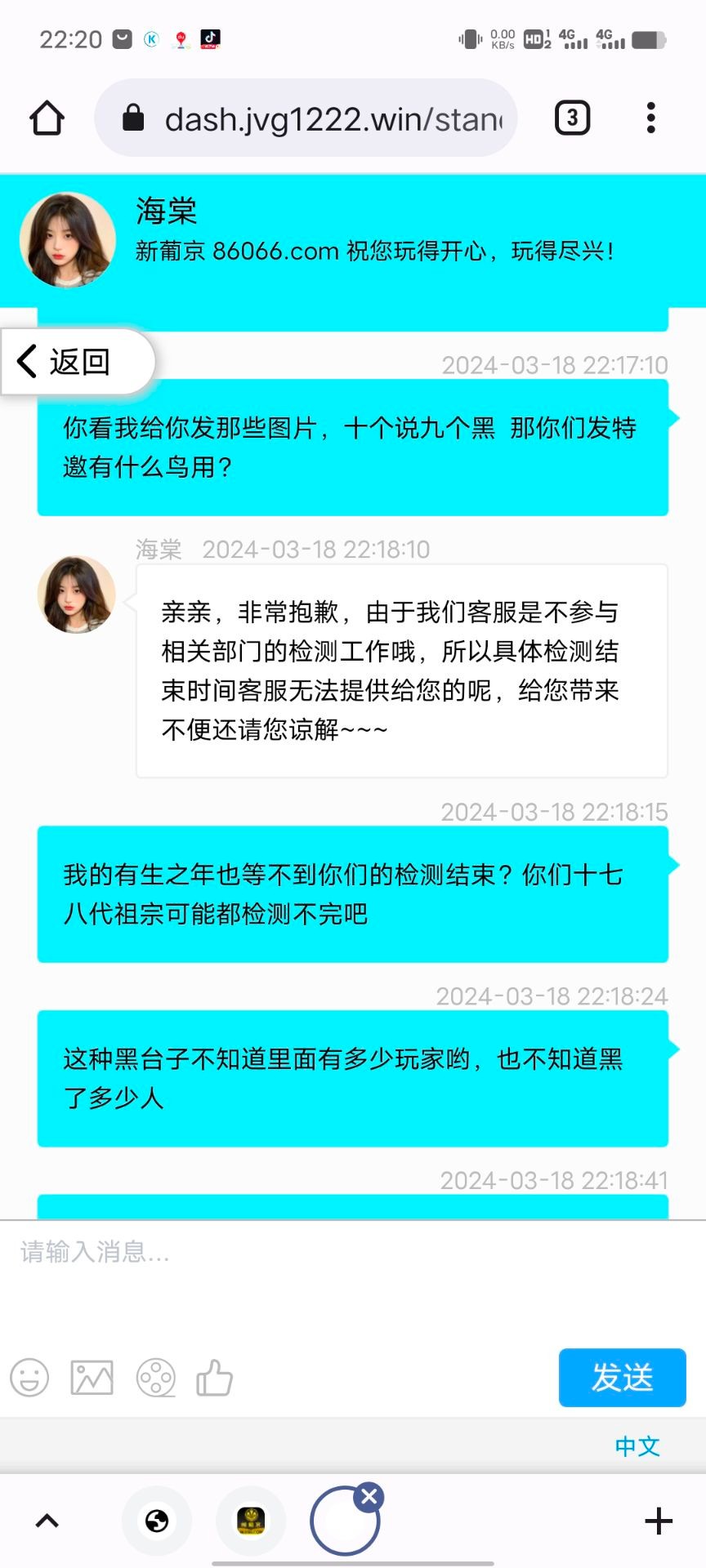Add a new browser tab
The height and width of the screenshot is (1568, 706).
(659, 1521)
